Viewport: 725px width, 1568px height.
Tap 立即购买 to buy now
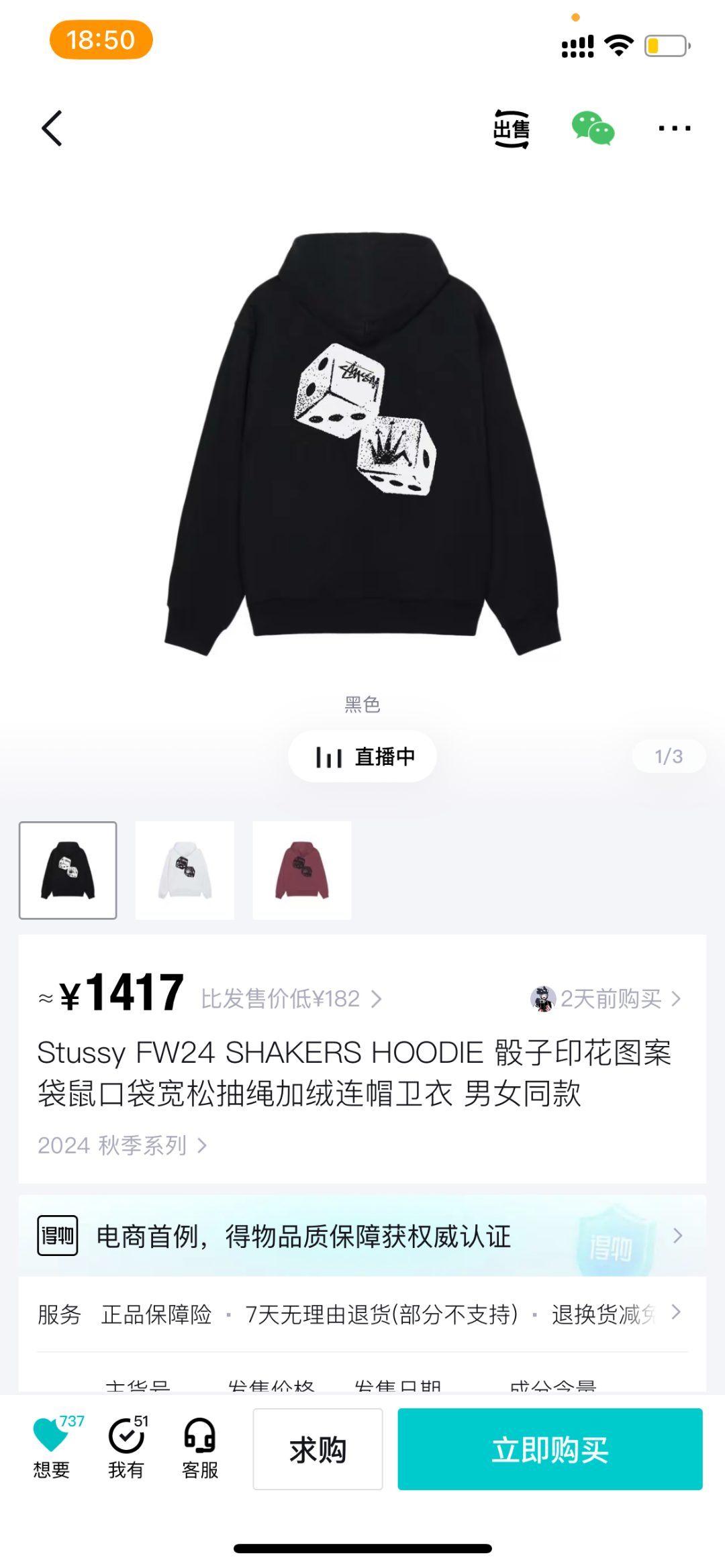(550, 1449)
